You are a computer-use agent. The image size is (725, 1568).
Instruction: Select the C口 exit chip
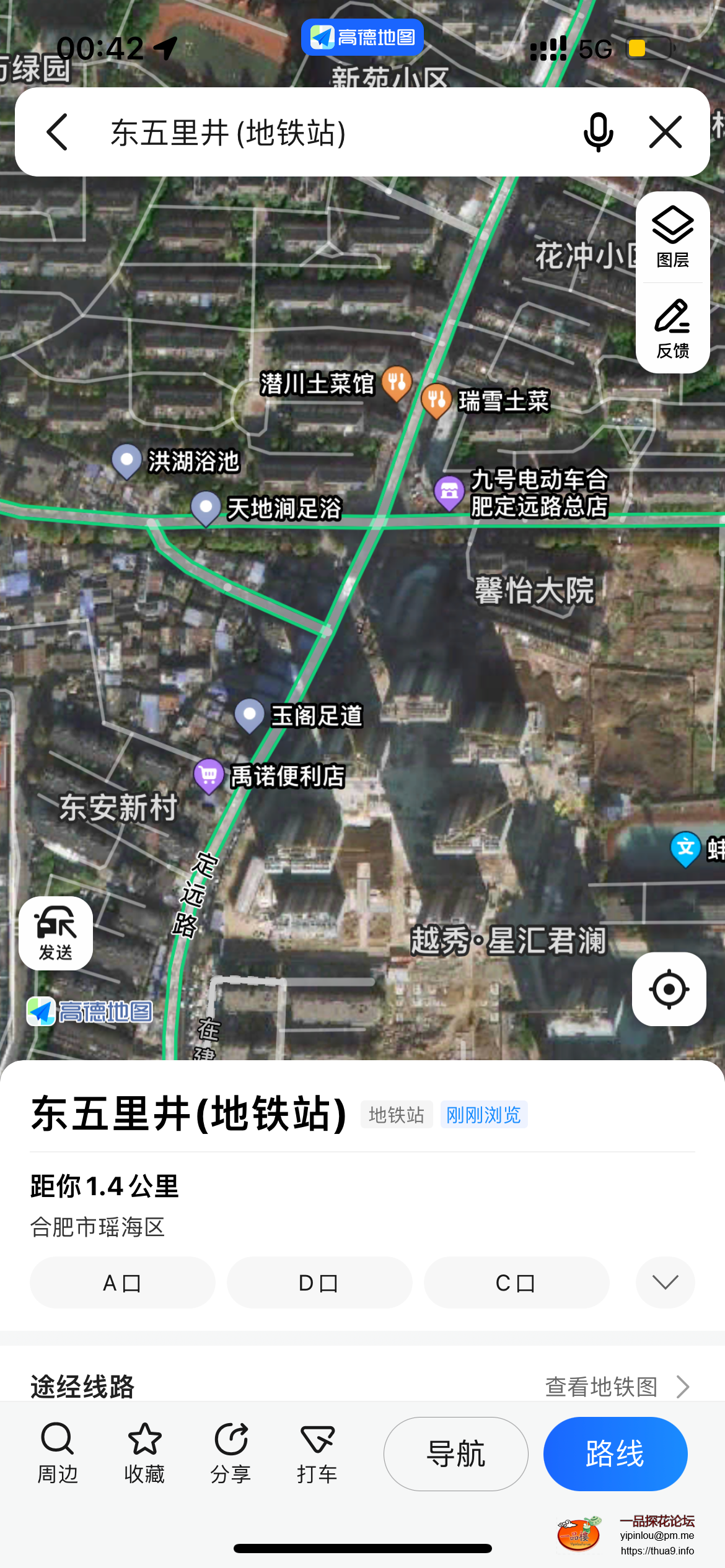click(516, 1283)
